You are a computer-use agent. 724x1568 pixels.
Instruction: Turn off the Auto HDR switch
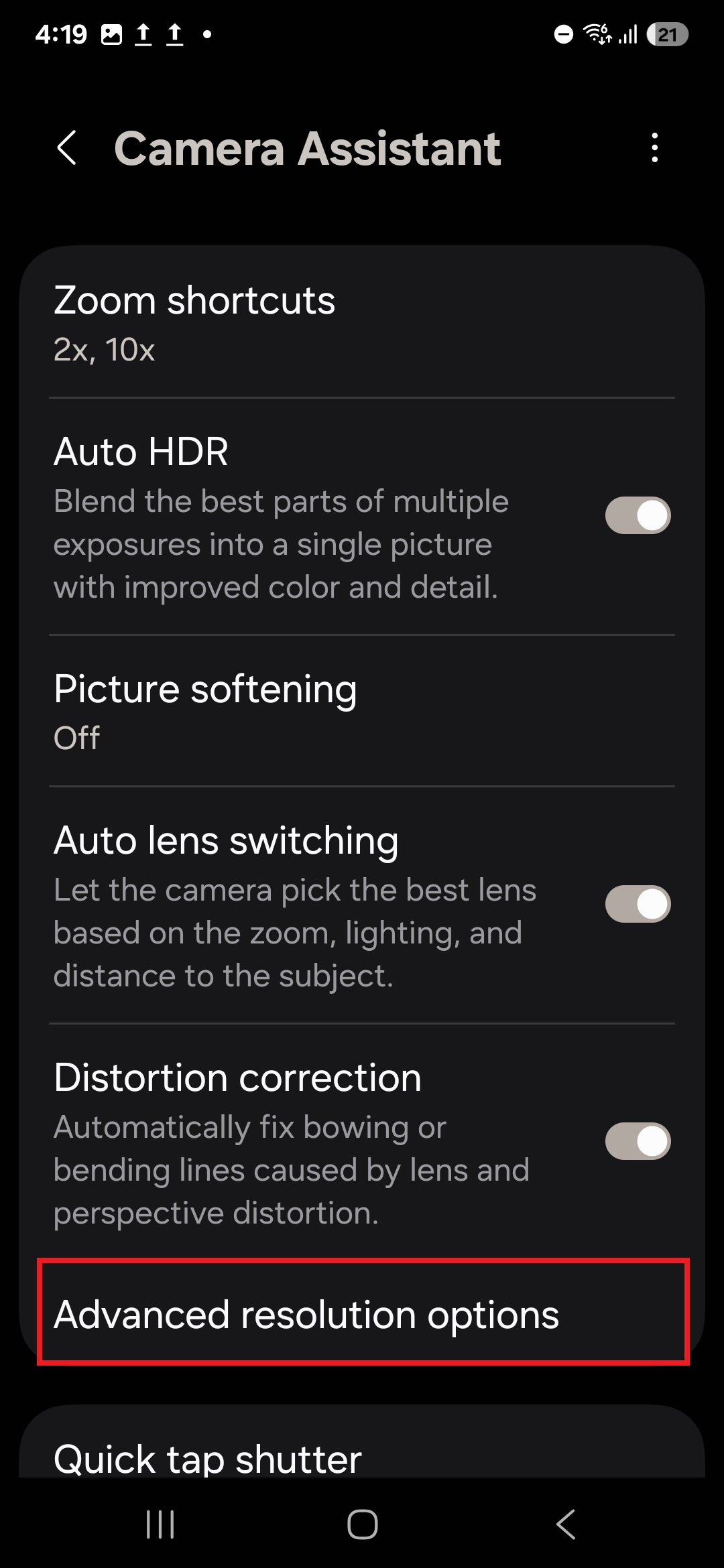tap(638, 515)
